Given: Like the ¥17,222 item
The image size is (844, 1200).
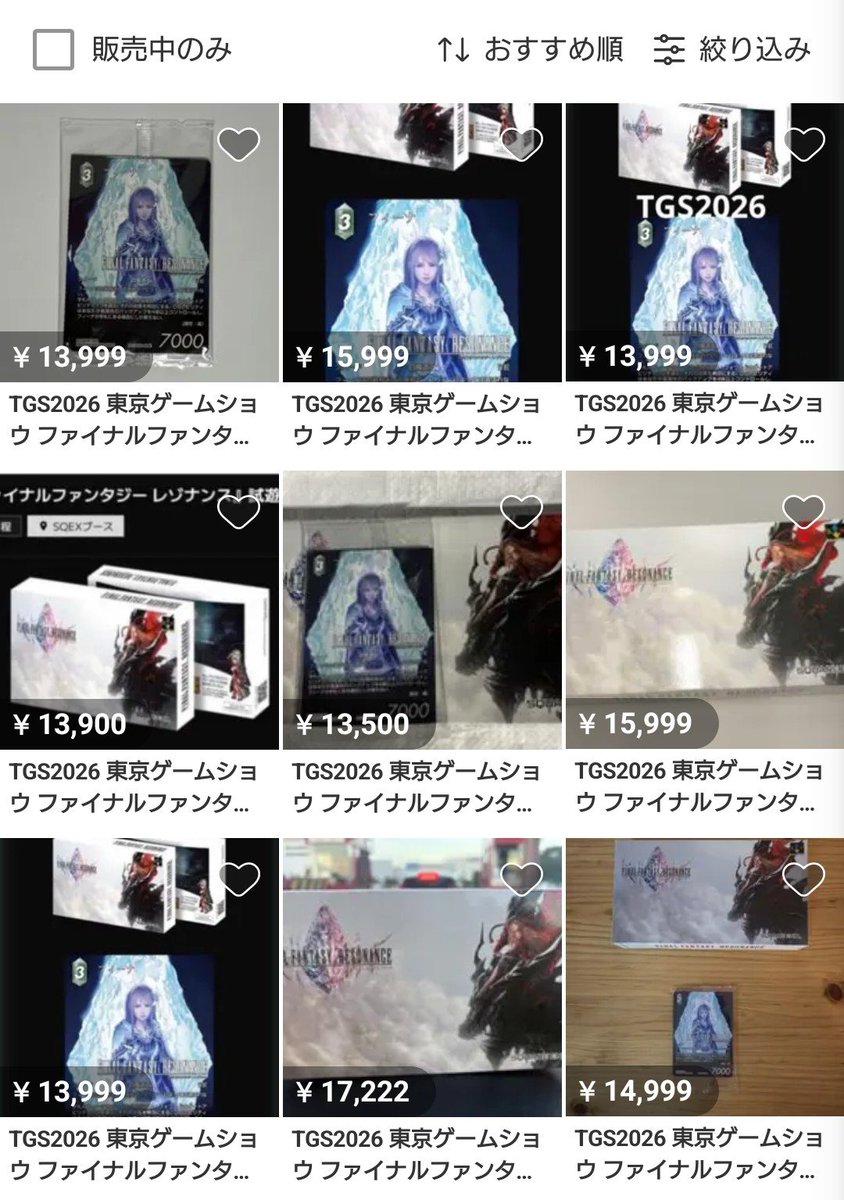Looking at the screenshot, I should (521, 879).
